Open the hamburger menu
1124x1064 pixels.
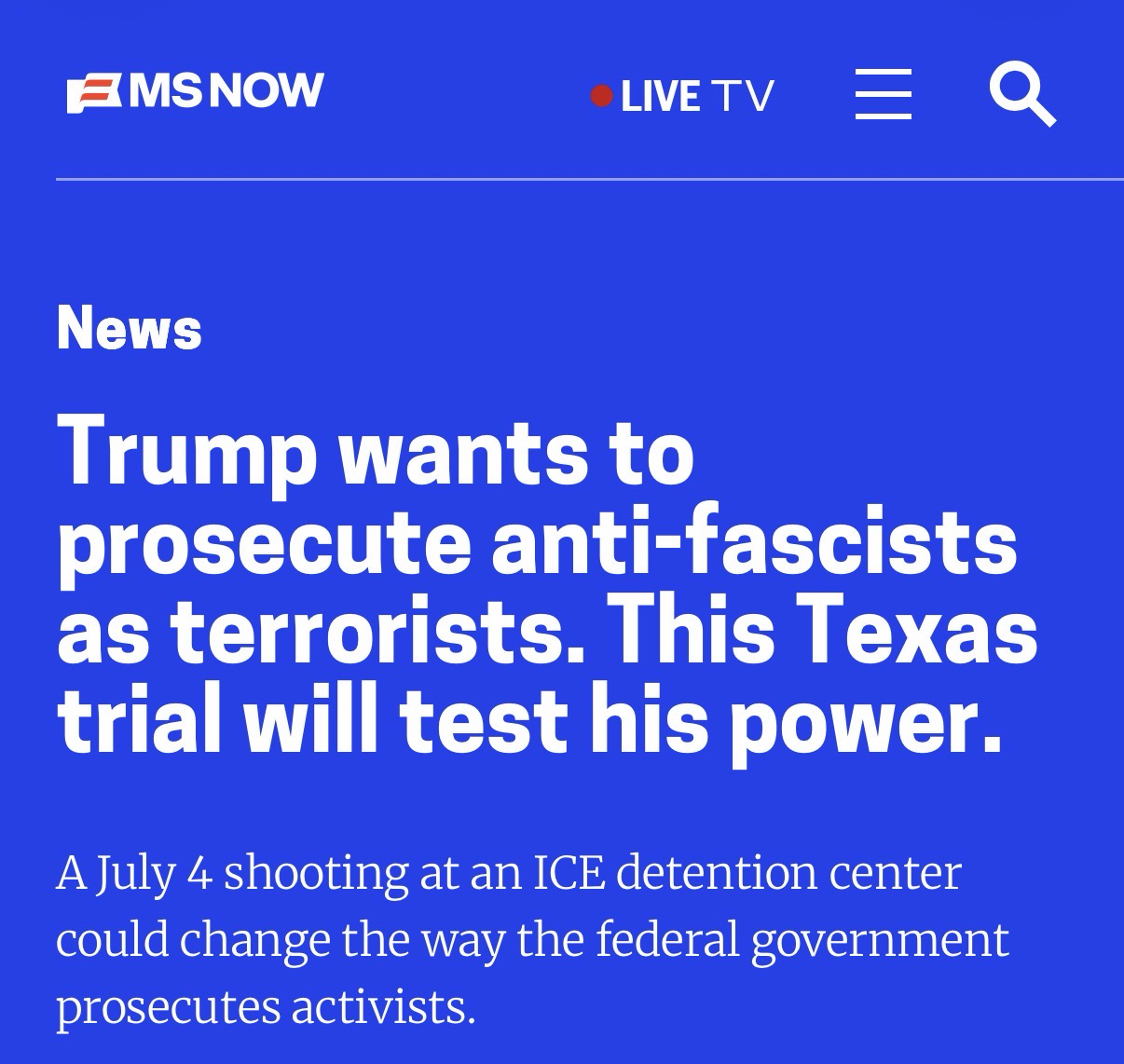883,94
